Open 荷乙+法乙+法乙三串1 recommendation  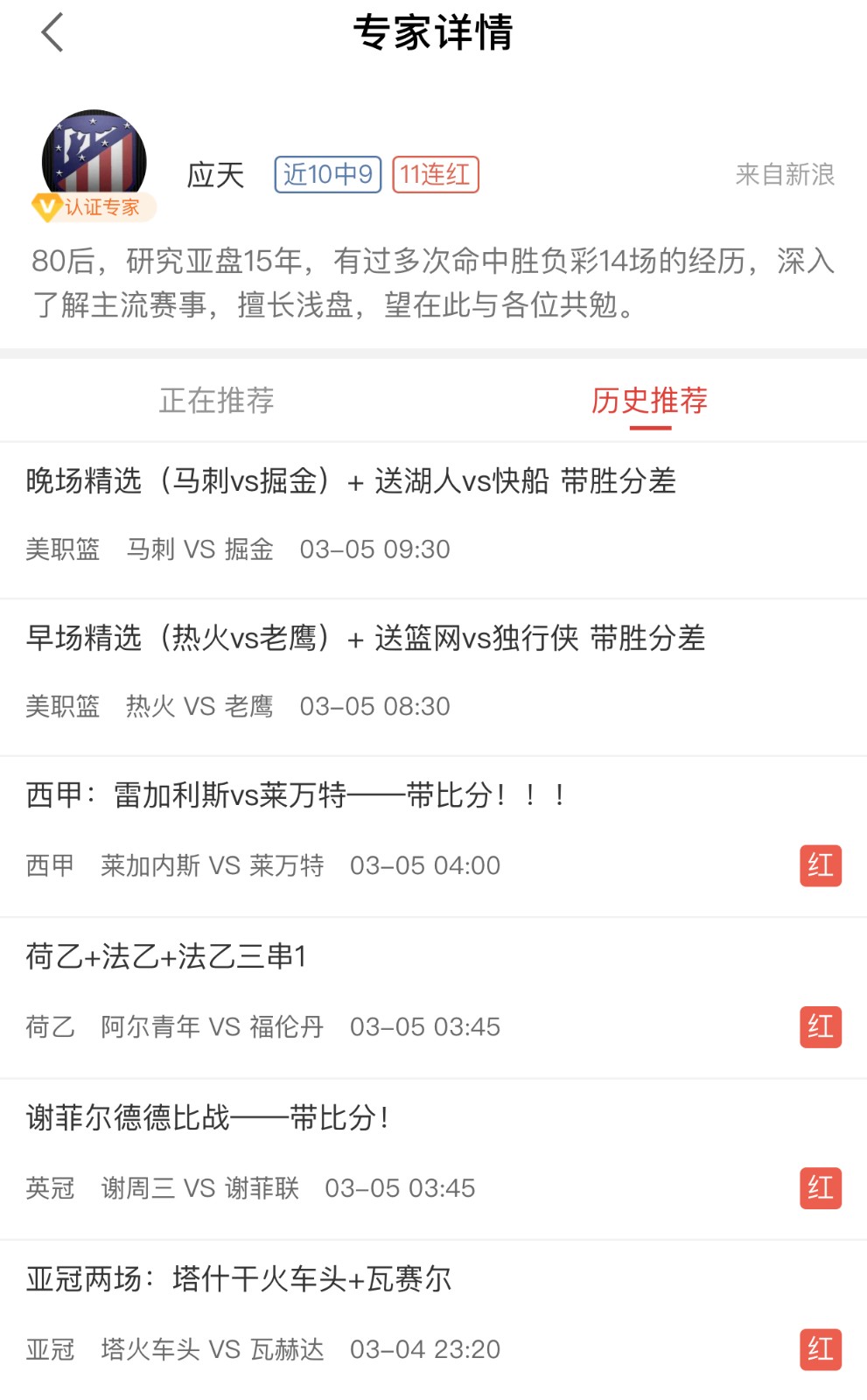tap(433, 997)
